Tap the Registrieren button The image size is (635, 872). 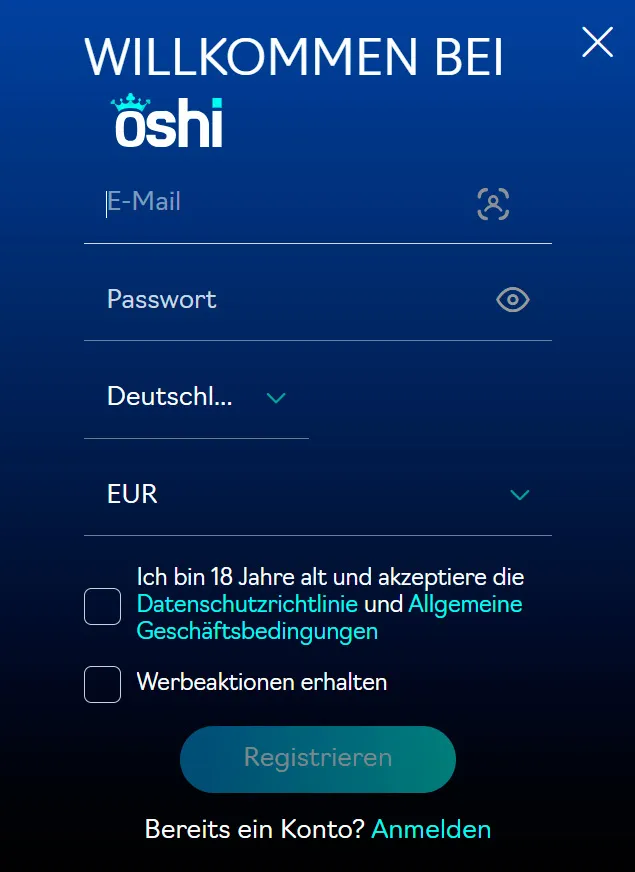(318, 758)
